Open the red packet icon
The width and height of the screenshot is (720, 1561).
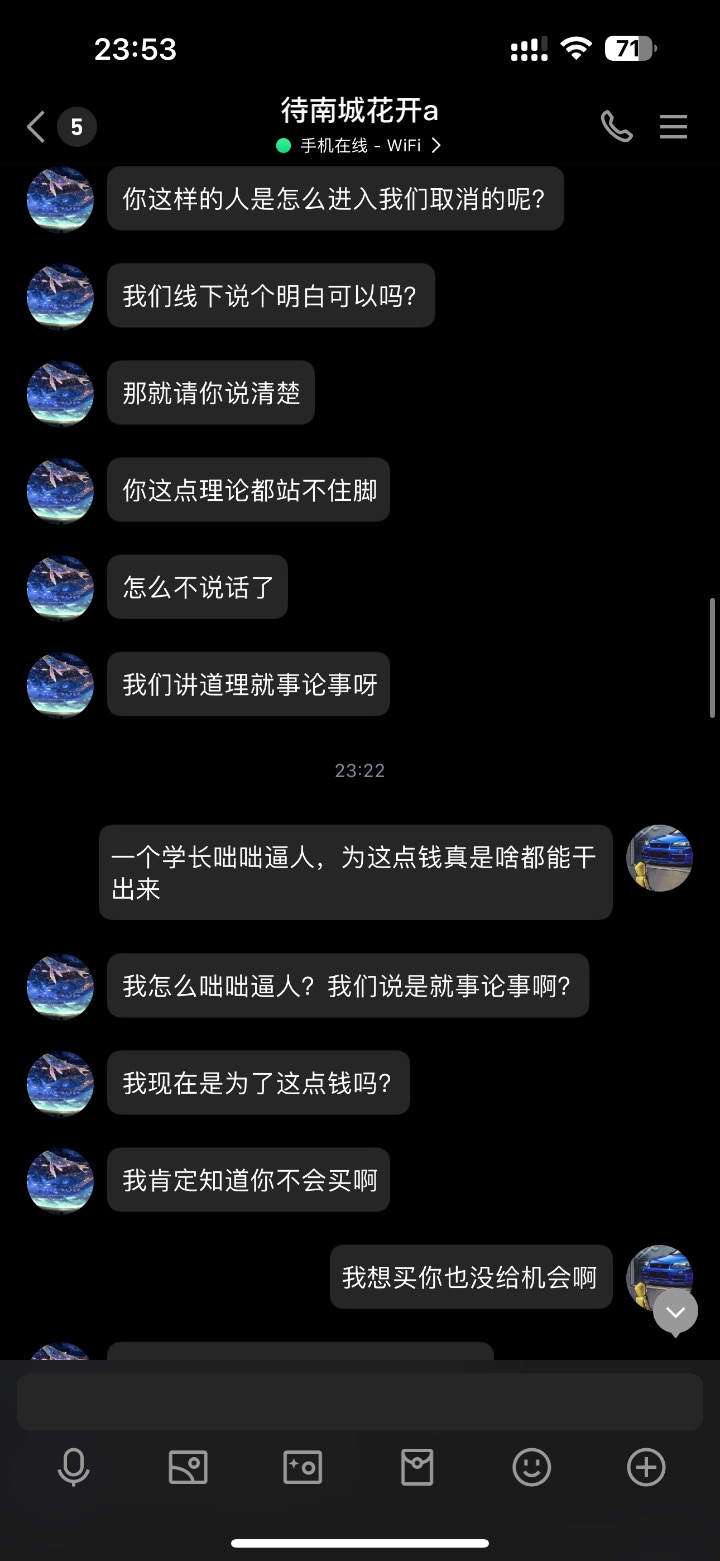[417, 1467]
